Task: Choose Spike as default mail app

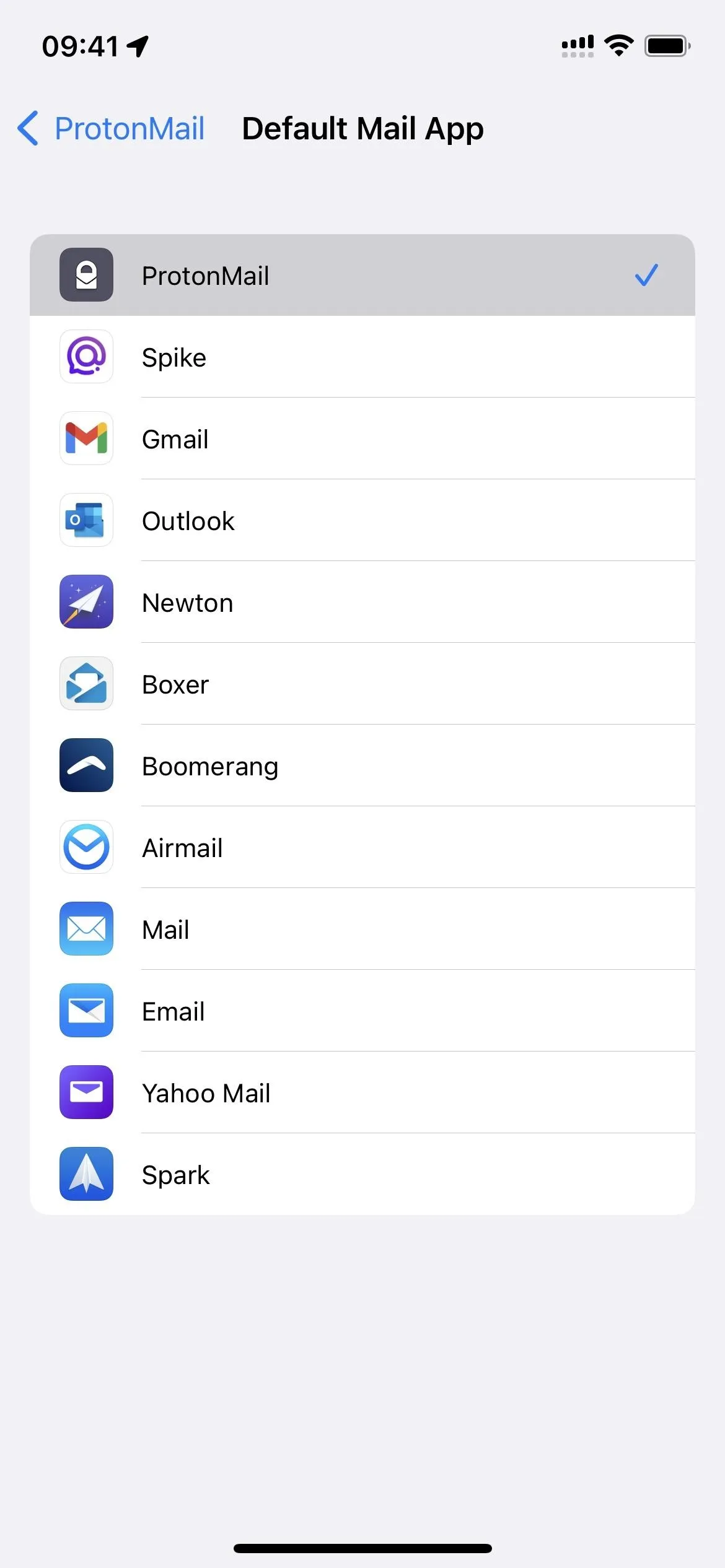Action: point(362,357)
